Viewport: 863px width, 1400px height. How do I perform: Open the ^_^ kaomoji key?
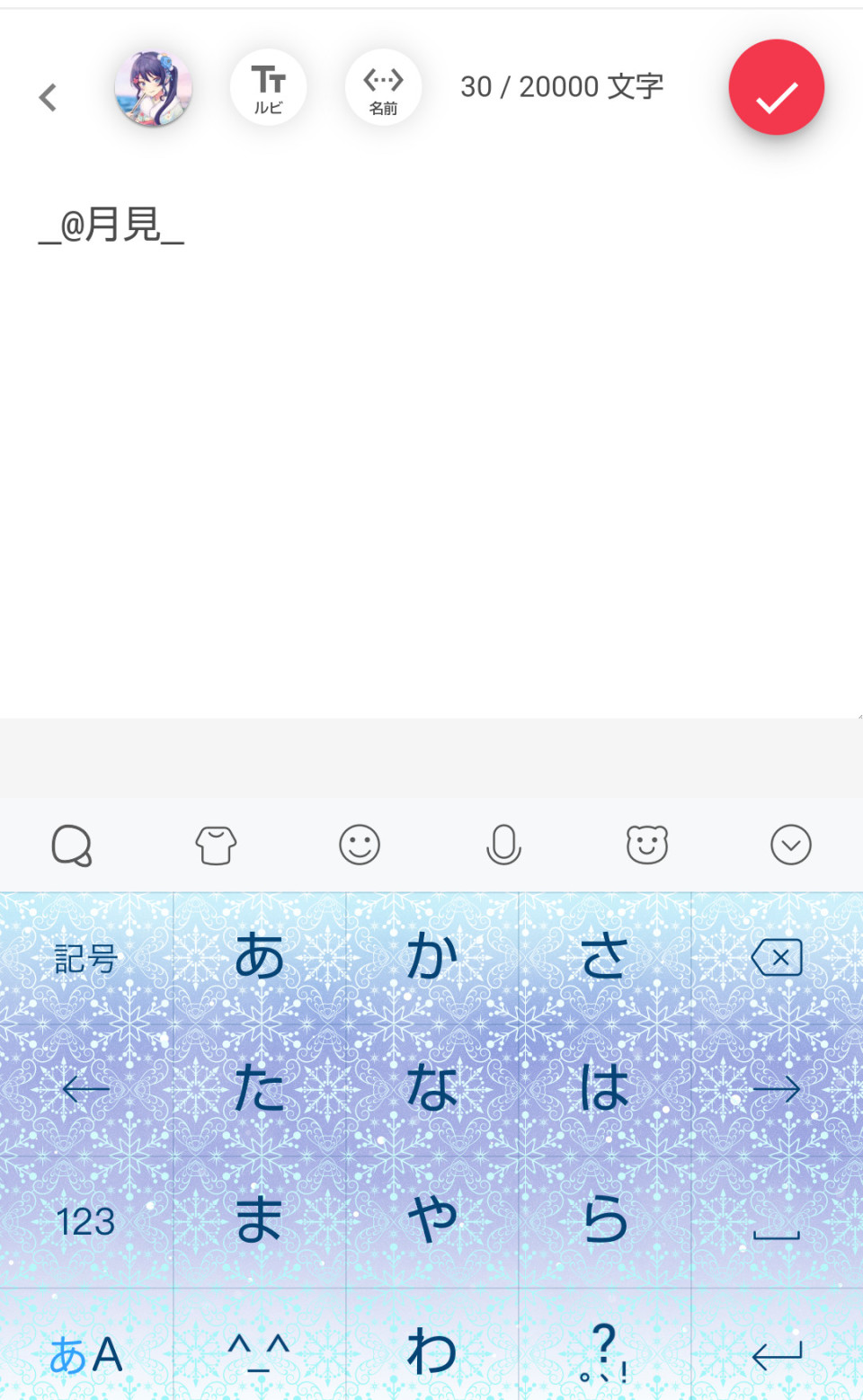[x=259, y=1353]
